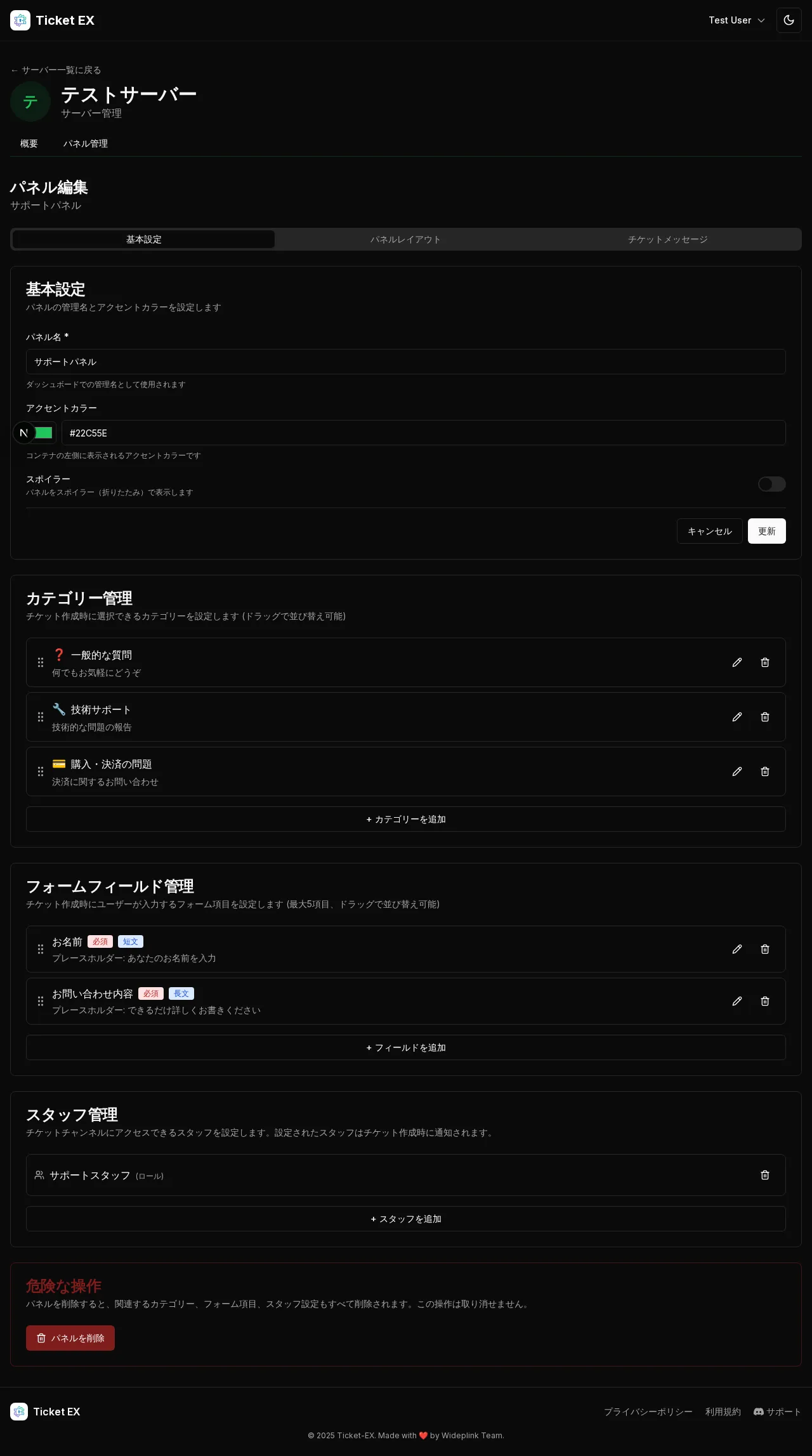Edit the お名前 form field
Image resolution: width=812 pixels, height=1456 pixels.
737,949
